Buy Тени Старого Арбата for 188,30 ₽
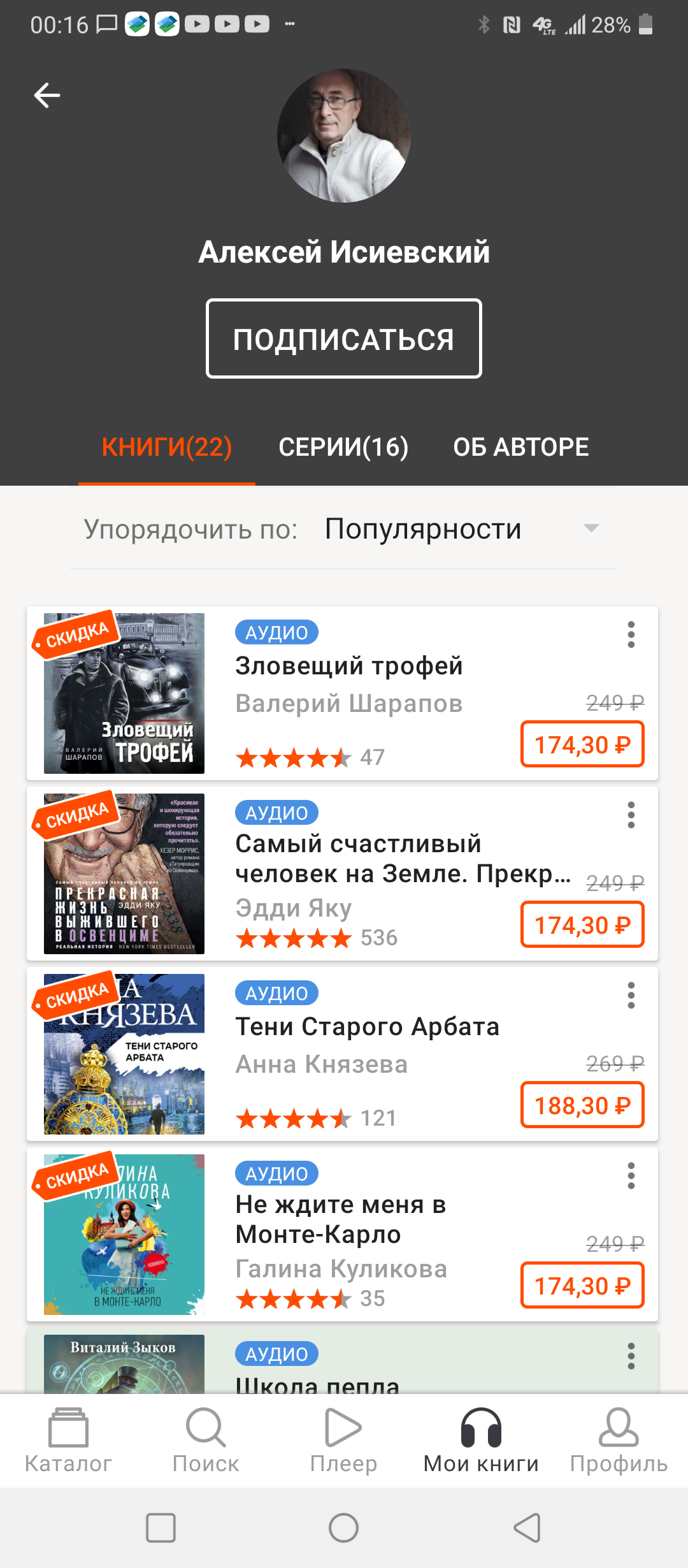 coord(582,1105)
